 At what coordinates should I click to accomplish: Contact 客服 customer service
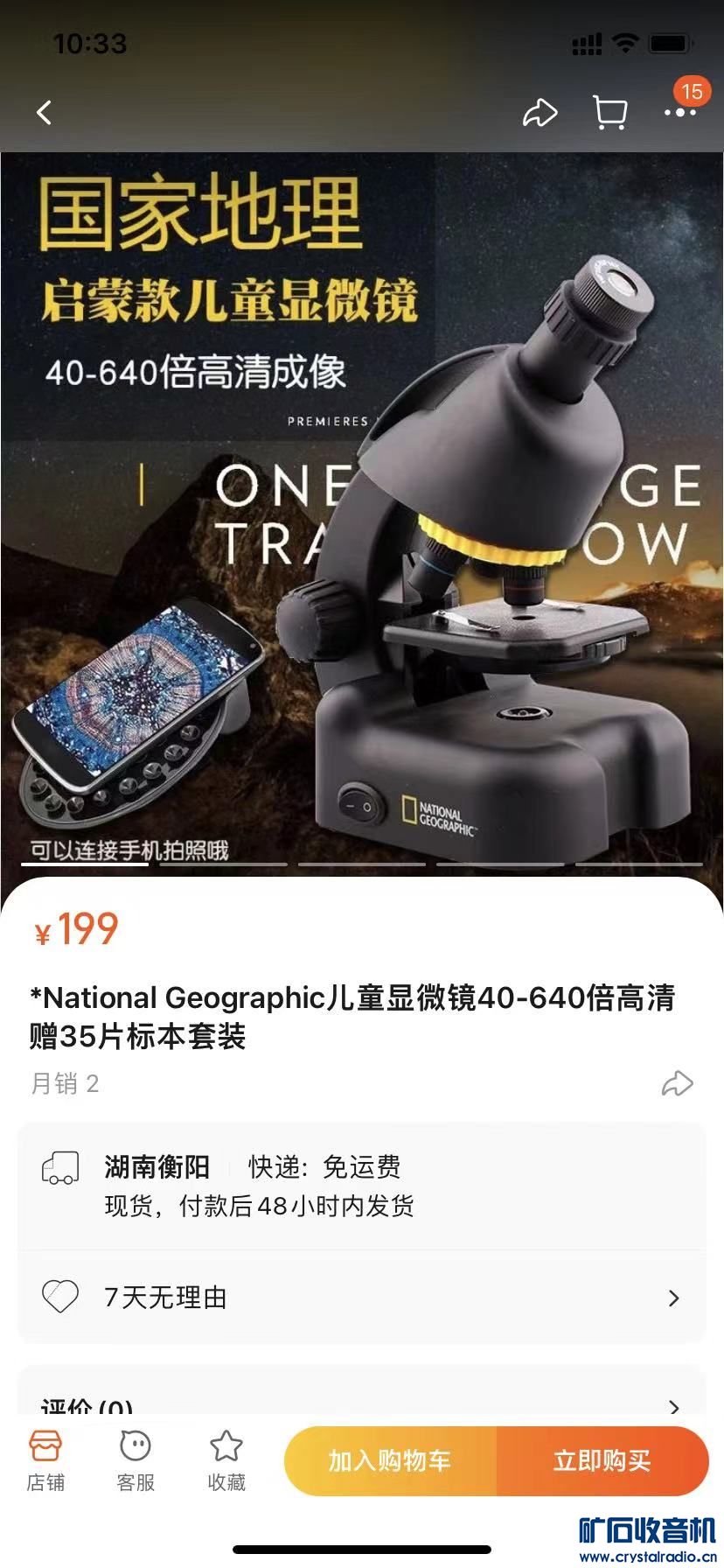136,1461
